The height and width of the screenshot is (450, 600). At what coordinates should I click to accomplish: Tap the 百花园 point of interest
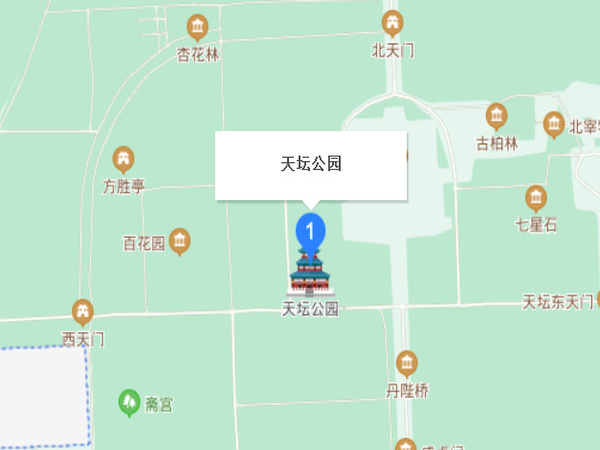179,241
